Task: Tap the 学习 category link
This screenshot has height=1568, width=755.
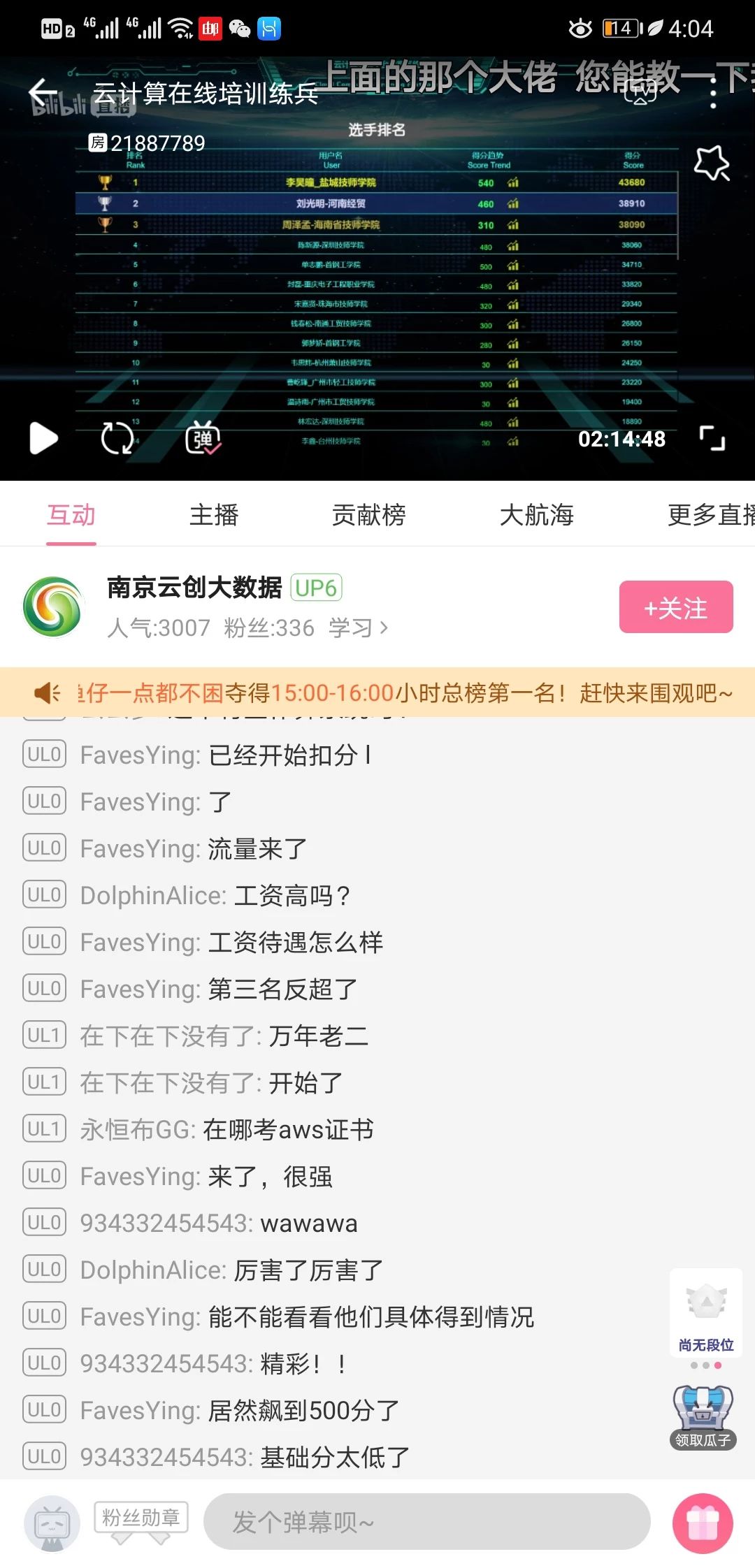Action: (x=358, y=627)
